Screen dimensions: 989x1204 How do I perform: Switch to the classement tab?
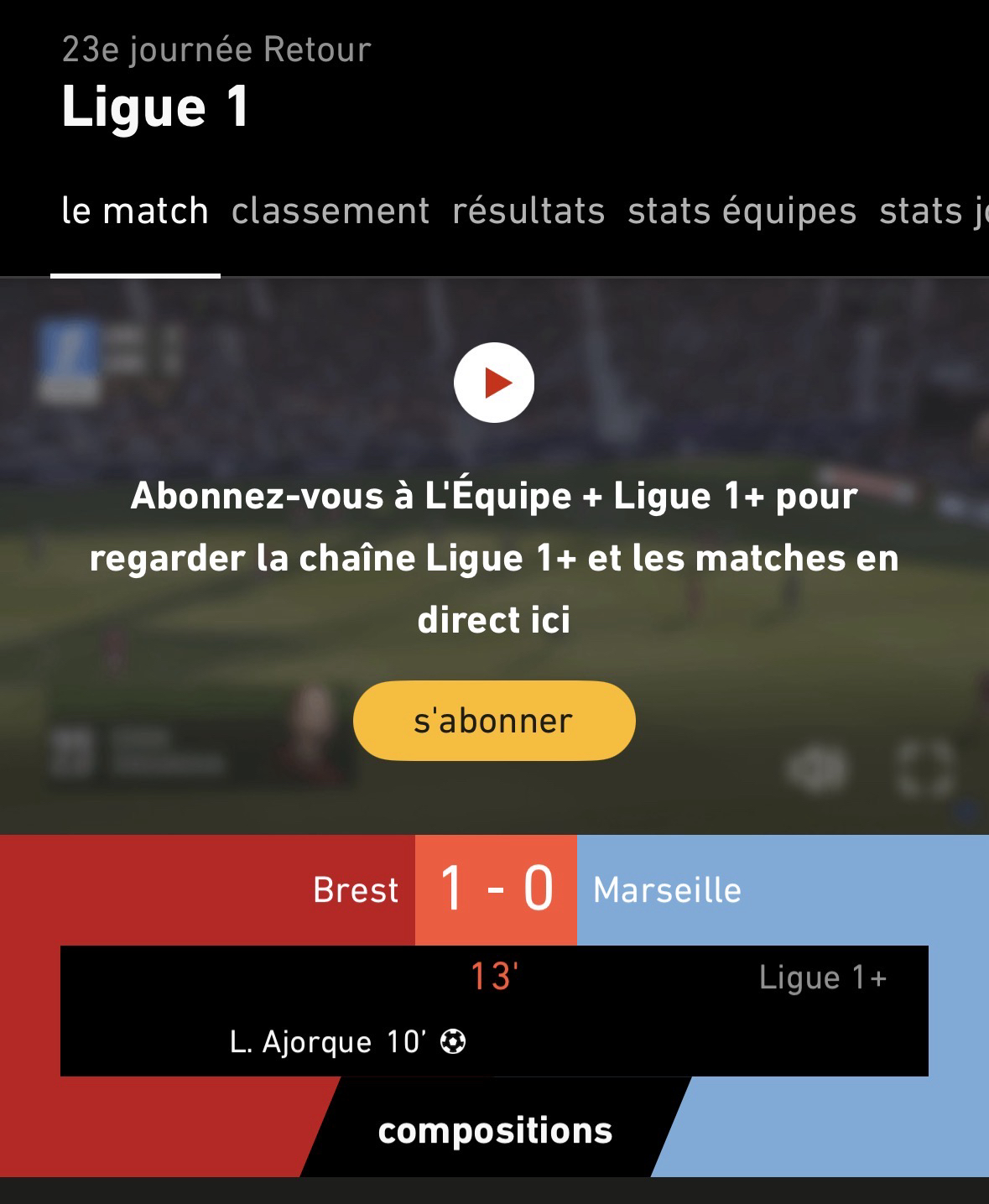[331, 211]
